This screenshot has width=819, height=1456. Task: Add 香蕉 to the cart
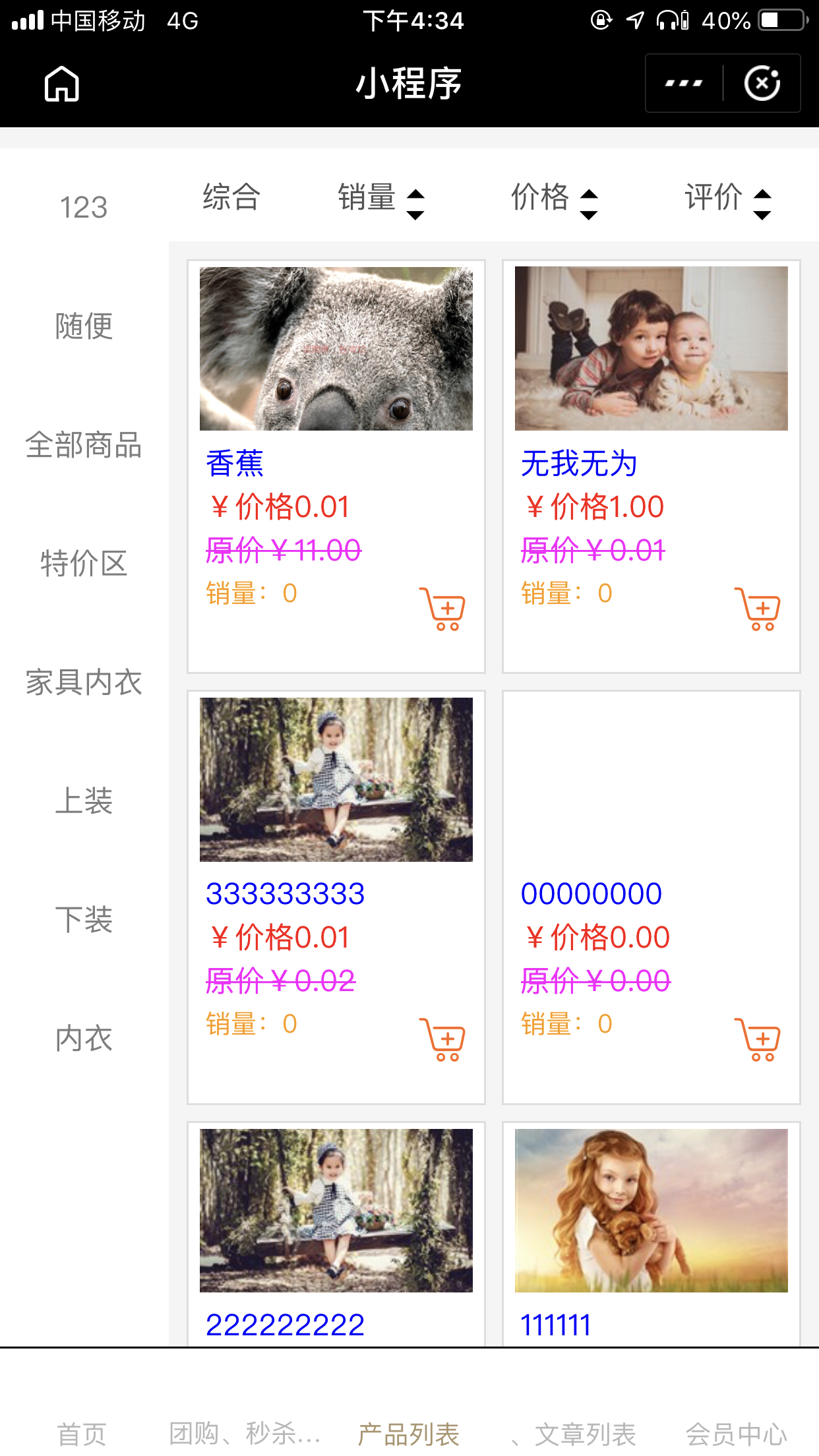(442, 609)
